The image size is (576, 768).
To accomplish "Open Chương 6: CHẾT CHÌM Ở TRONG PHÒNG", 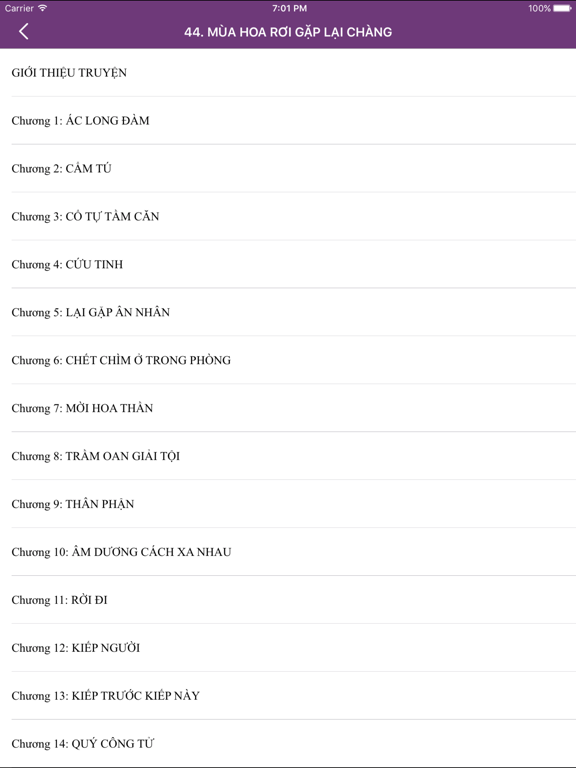I will click(288, 360).
